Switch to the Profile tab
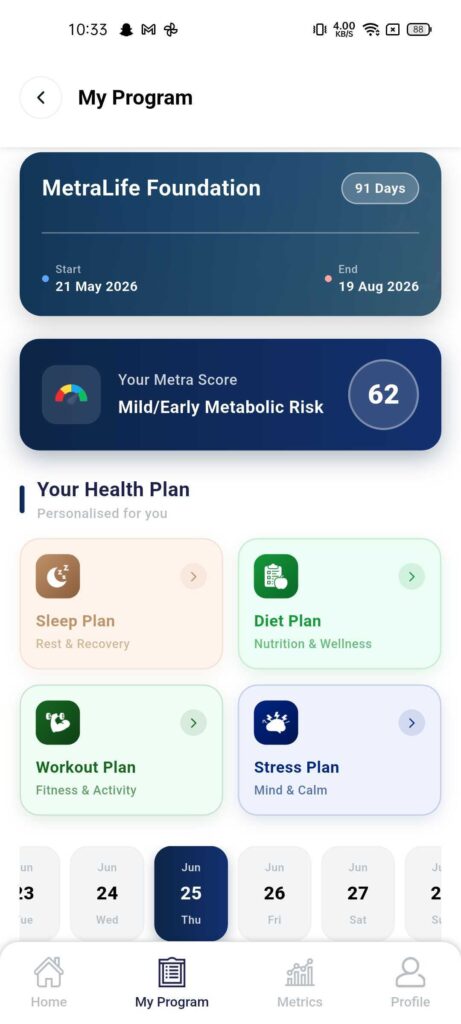Screen dimensions: 461x1024 [x=410, y=982]
